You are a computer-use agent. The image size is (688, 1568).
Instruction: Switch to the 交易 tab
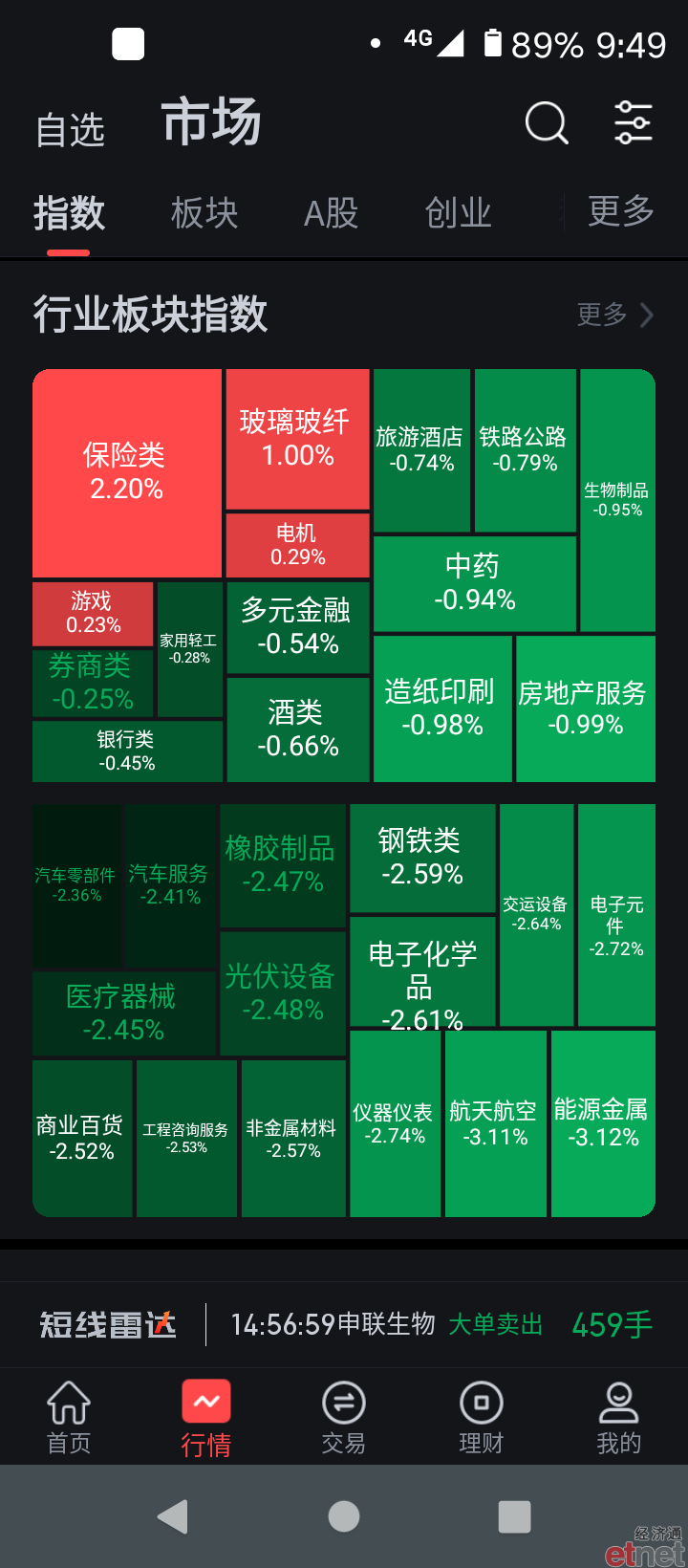point(344,1417)
